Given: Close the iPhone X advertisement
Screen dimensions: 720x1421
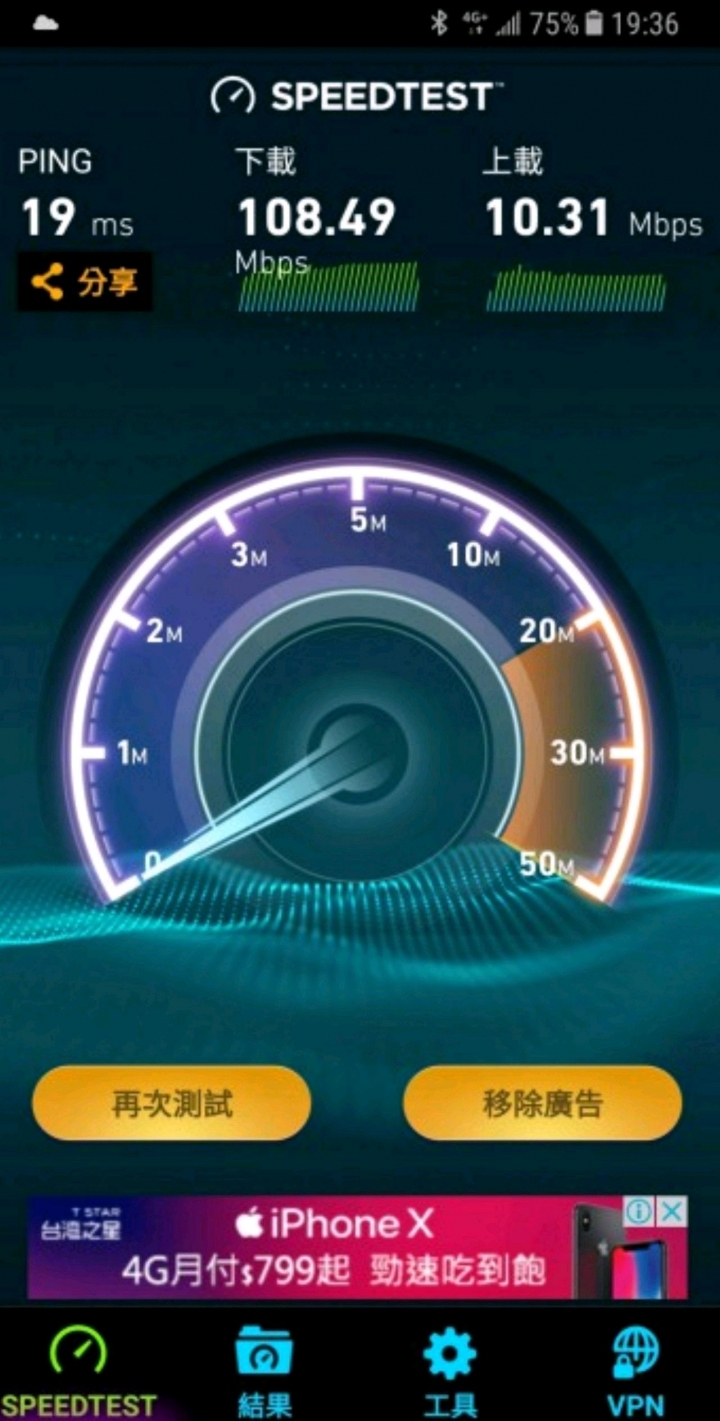Looking at the screenshot, I should [673, 1212].
